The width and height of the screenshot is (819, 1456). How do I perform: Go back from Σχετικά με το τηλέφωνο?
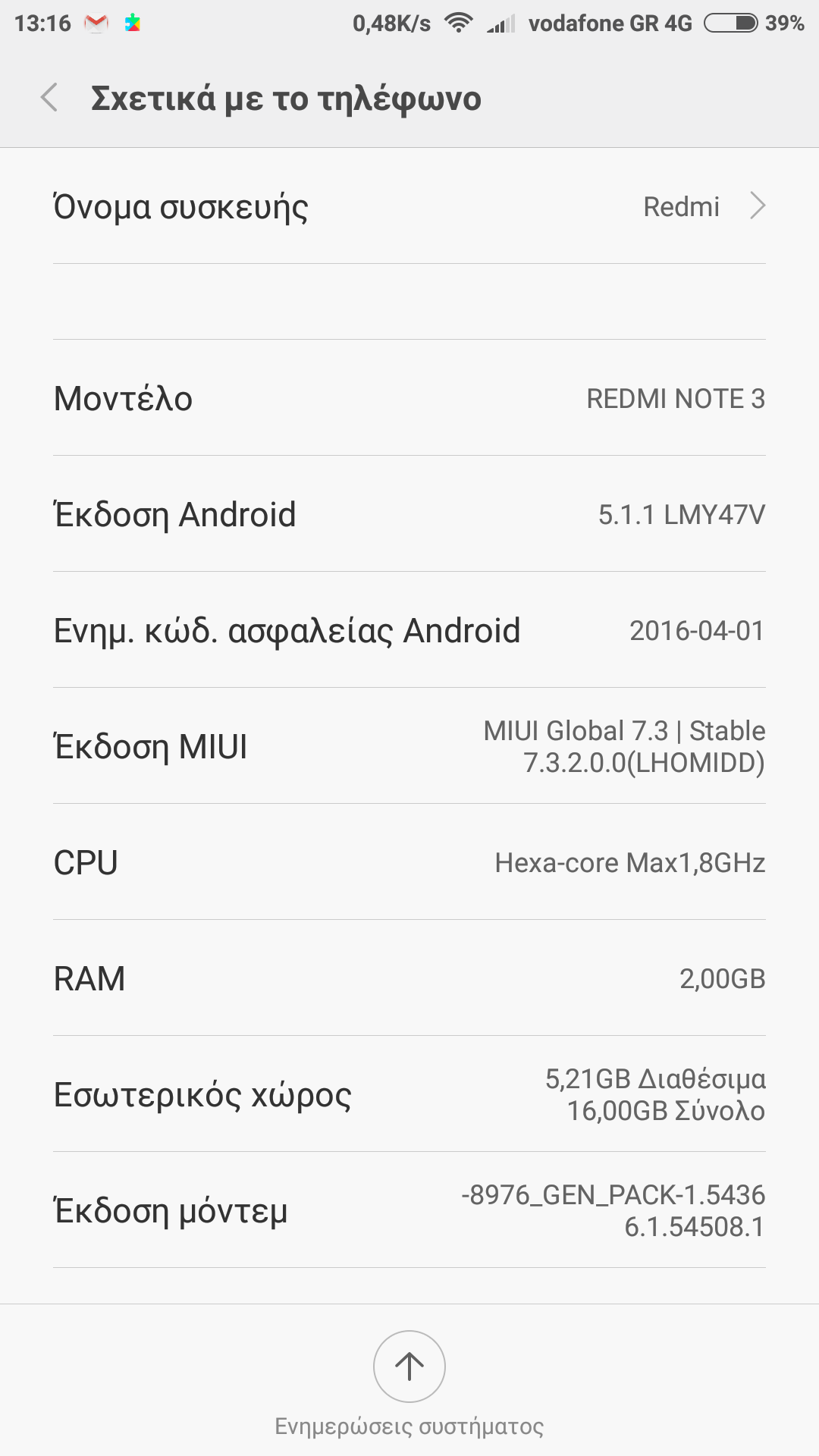pos(49,98)
